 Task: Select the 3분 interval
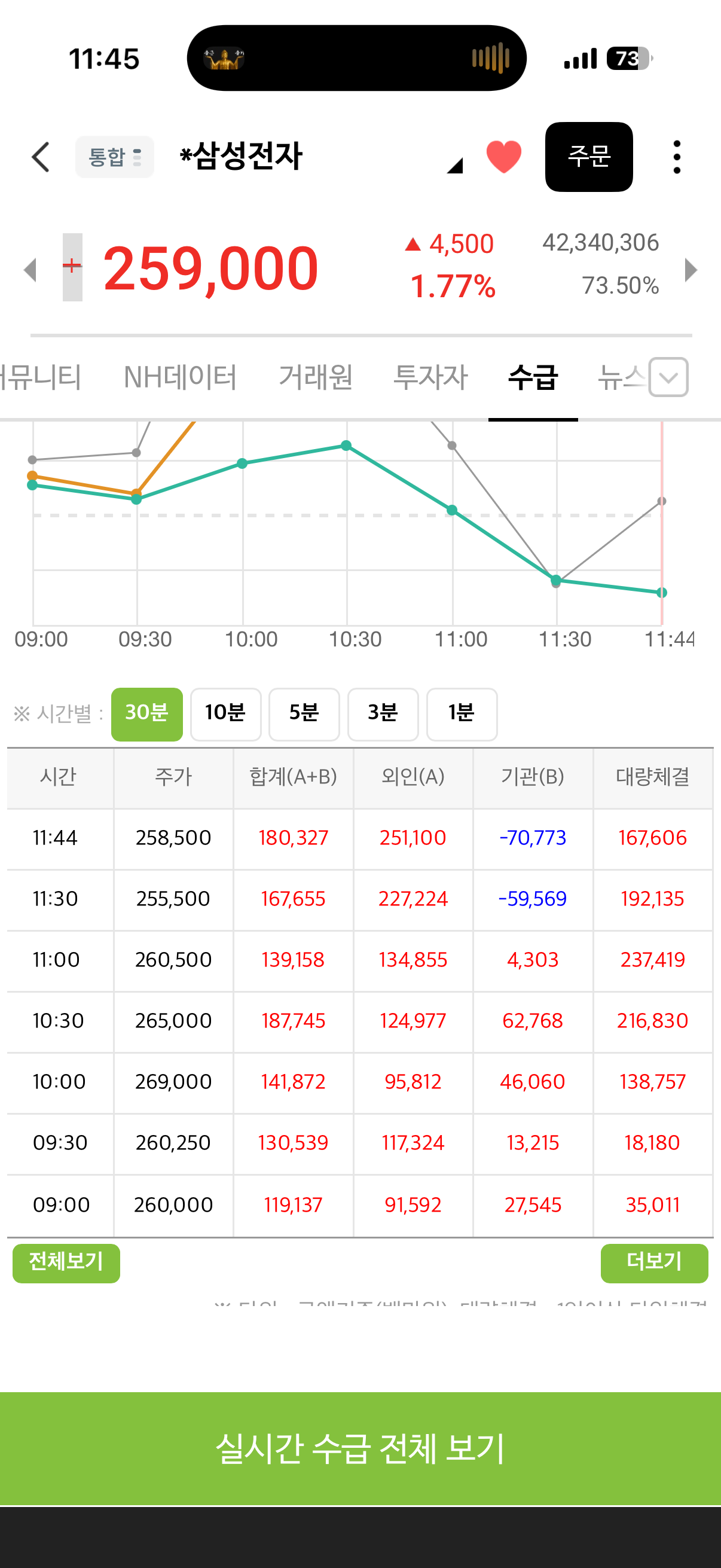coord(383,714)
